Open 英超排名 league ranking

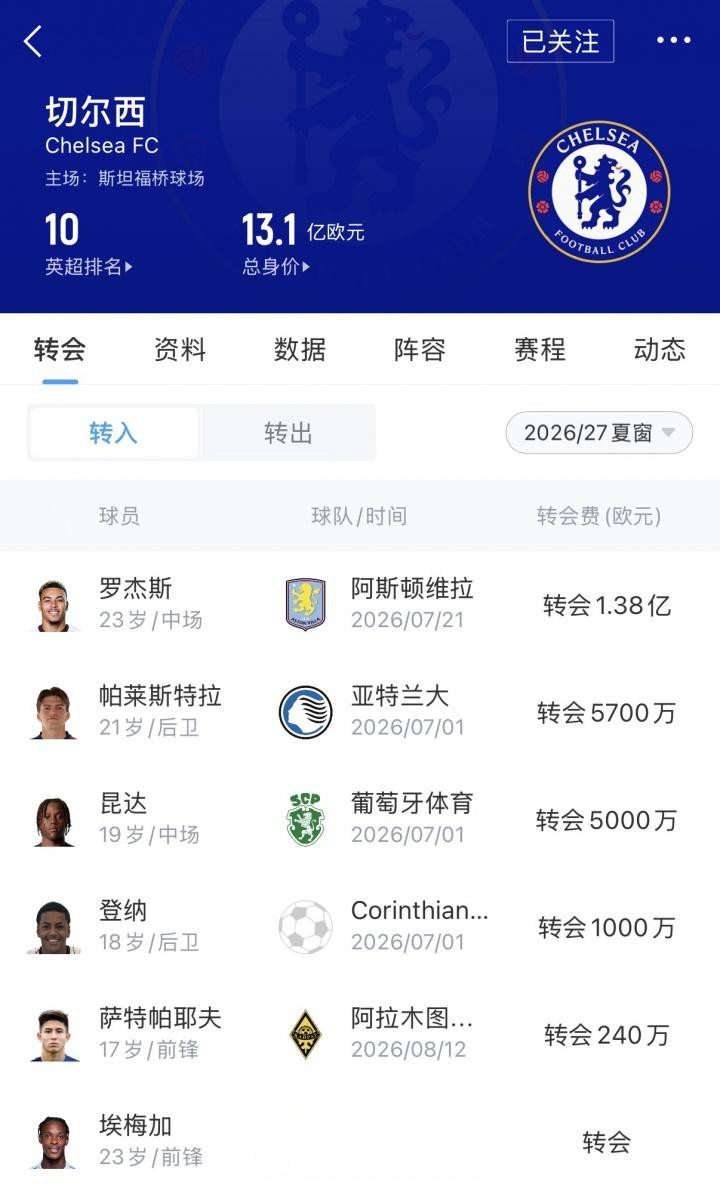89,267
